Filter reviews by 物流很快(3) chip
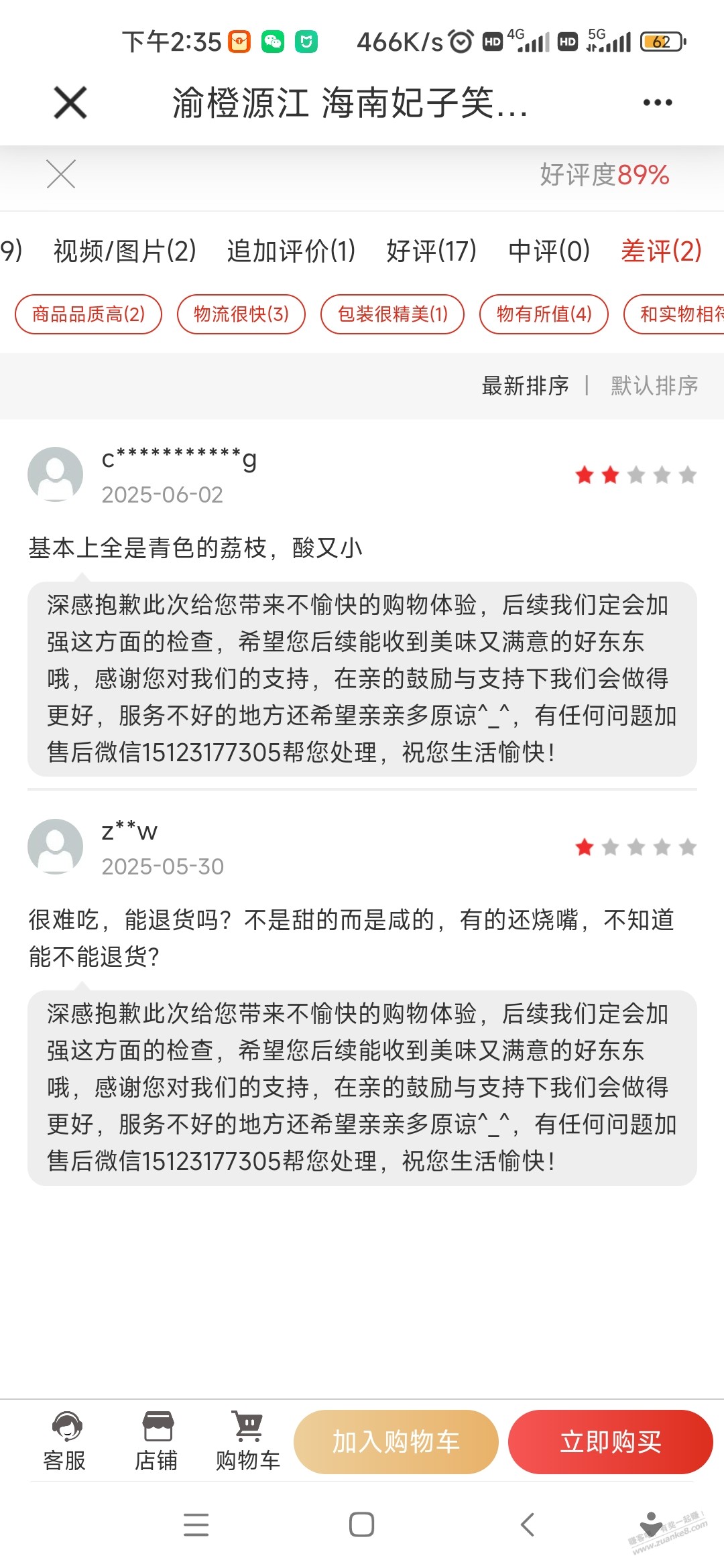The image size is (724, 1568). tap(241, 314)
